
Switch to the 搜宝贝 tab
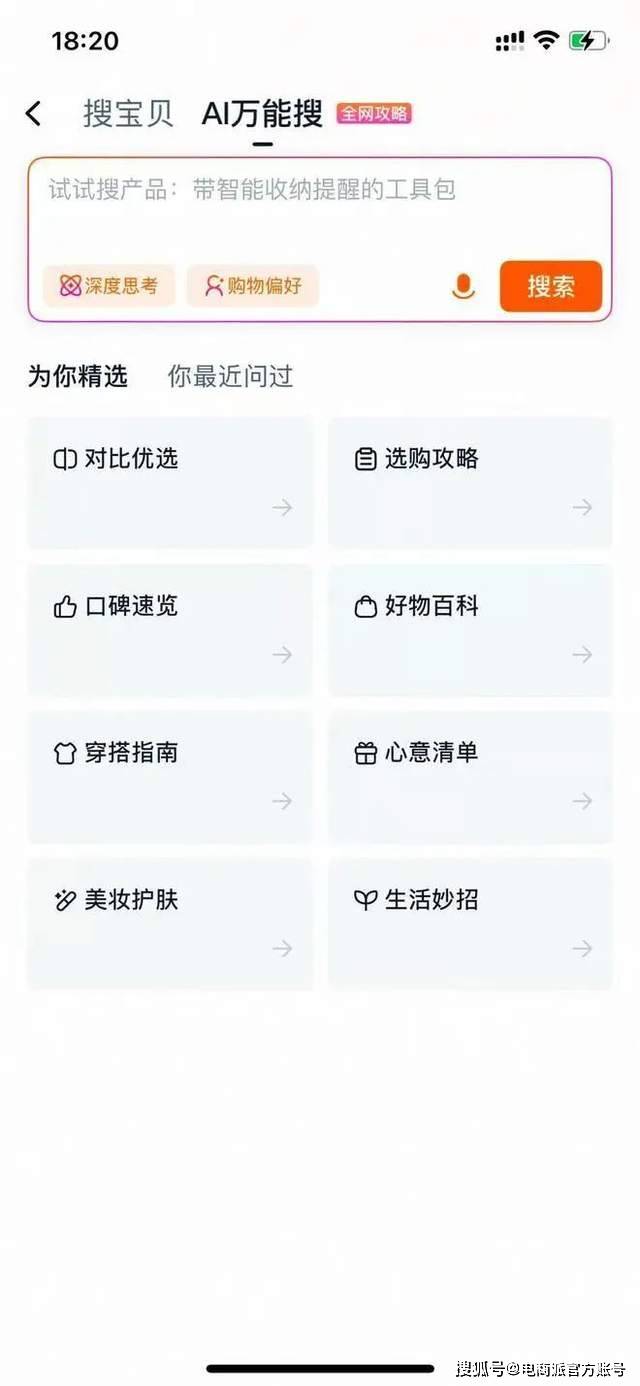coord(128,114)
